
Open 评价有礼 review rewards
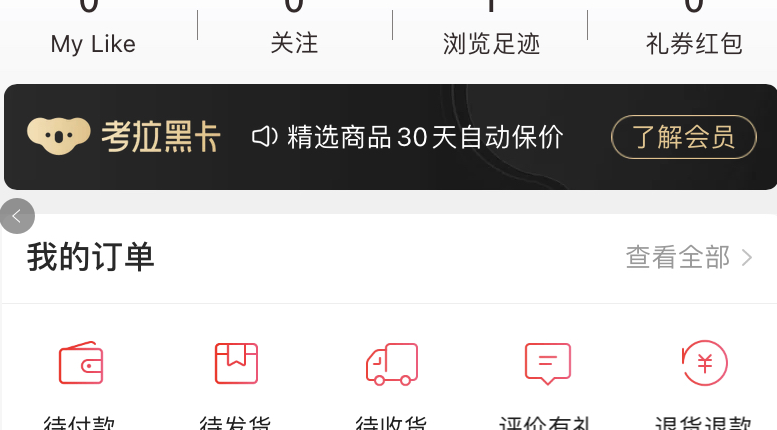[547, 380]
